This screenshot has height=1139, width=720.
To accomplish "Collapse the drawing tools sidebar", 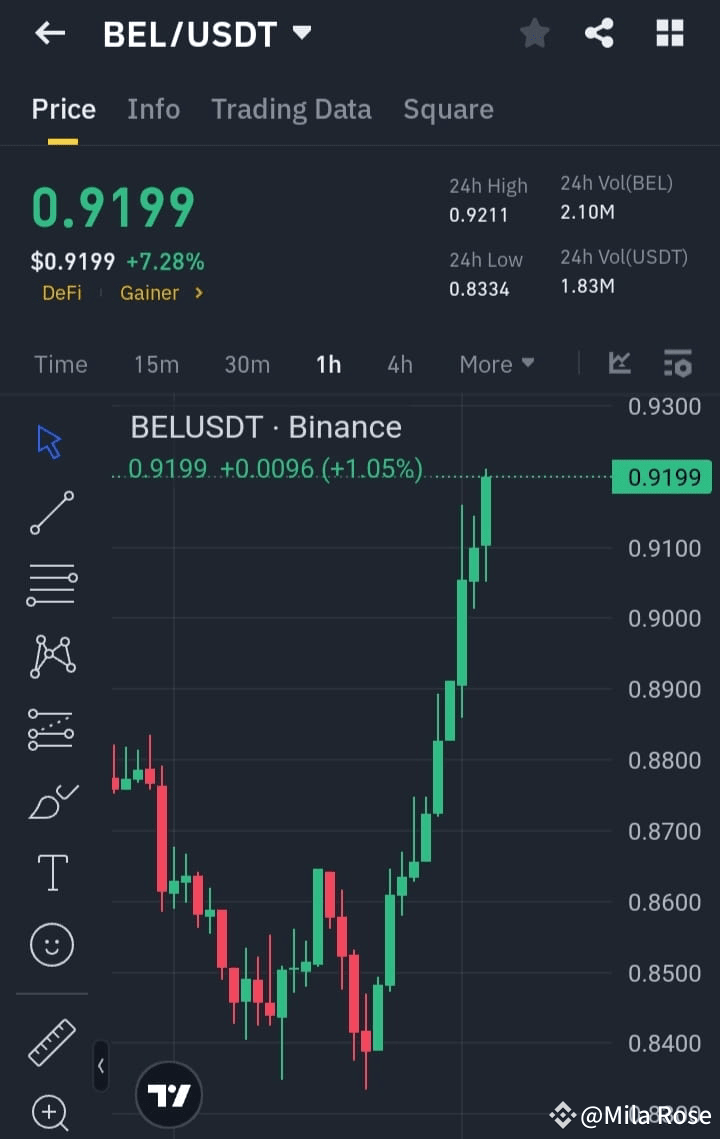I will (x=101, y=1067).
